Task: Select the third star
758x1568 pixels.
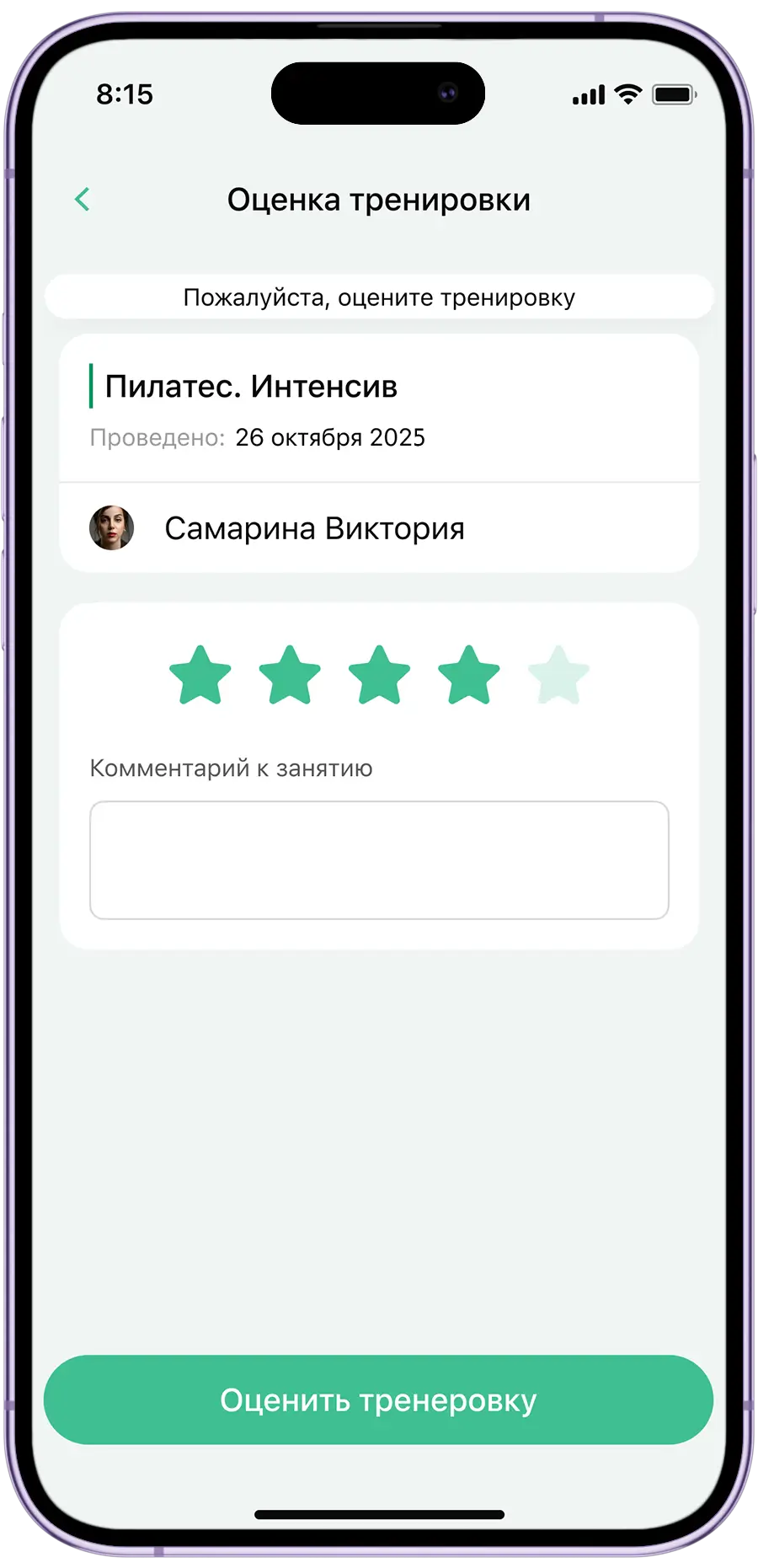Action: tap(379, 676)
